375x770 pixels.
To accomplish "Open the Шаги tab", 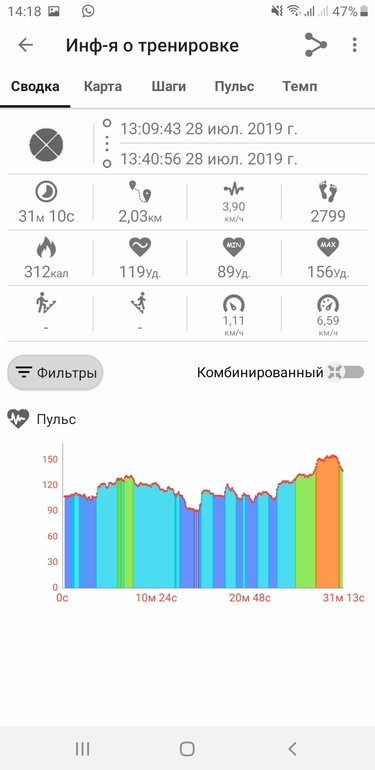I will coord(168,87).
